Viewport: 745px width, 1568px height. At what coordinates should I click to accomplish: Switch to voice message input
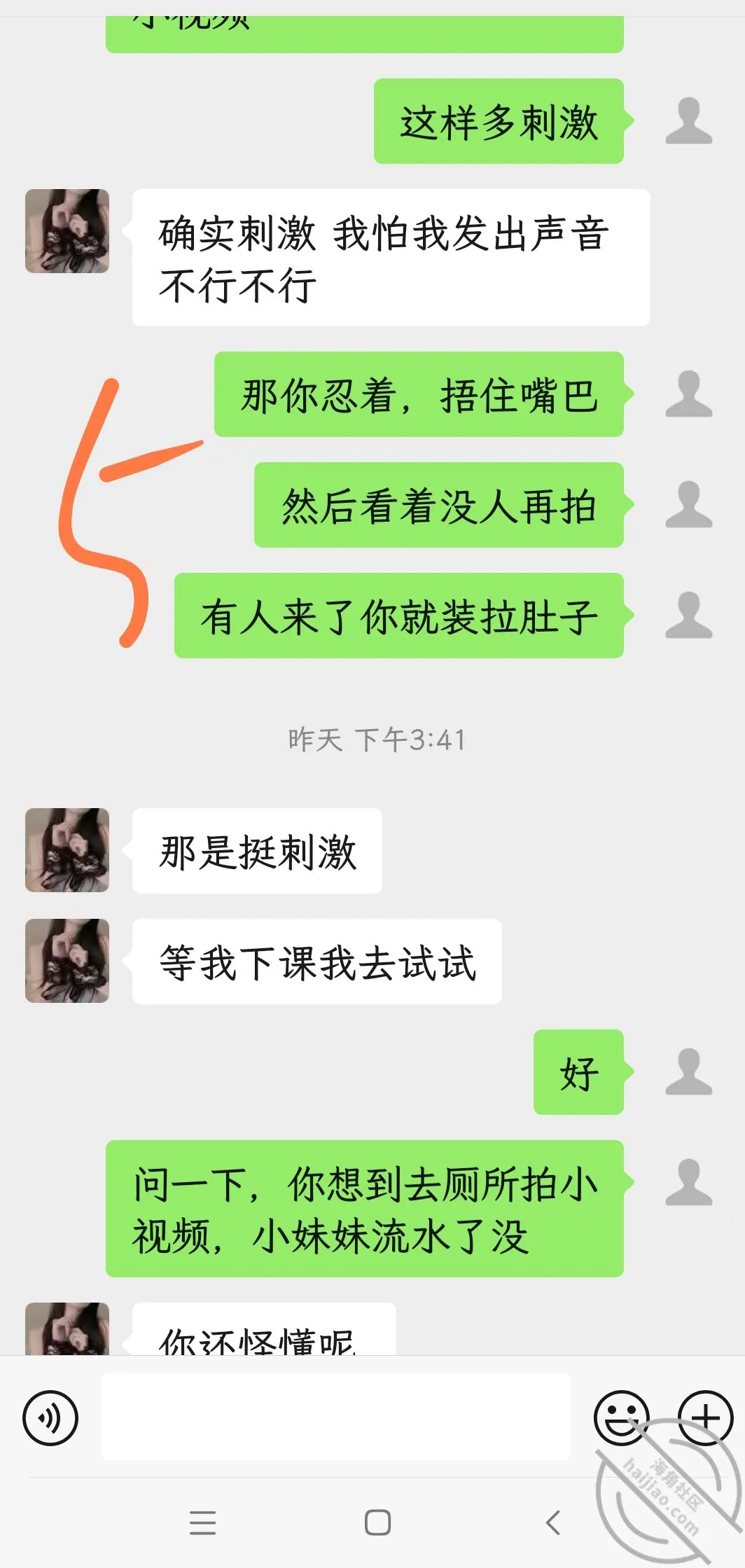(x=50, y=1418)
